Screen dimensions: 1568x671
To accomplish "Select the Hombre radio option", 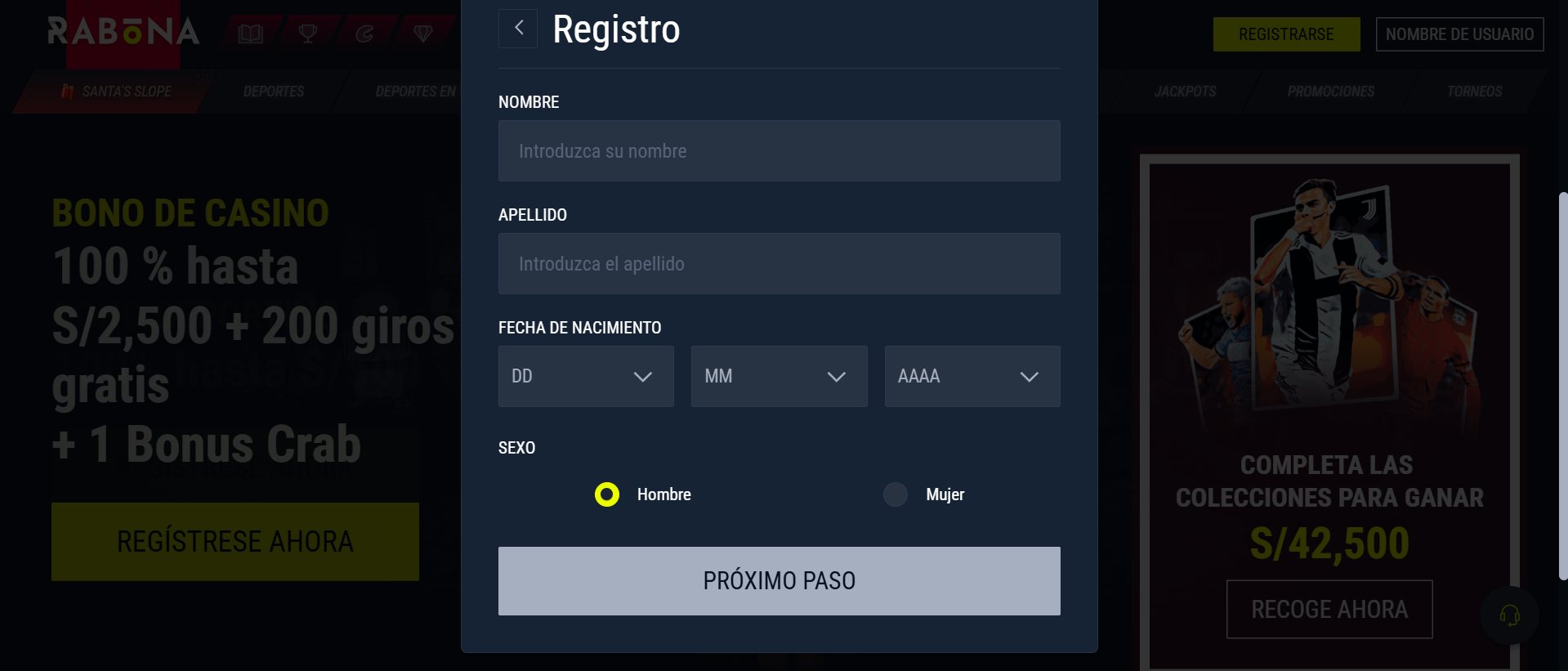I will click(x=607, y=494).
